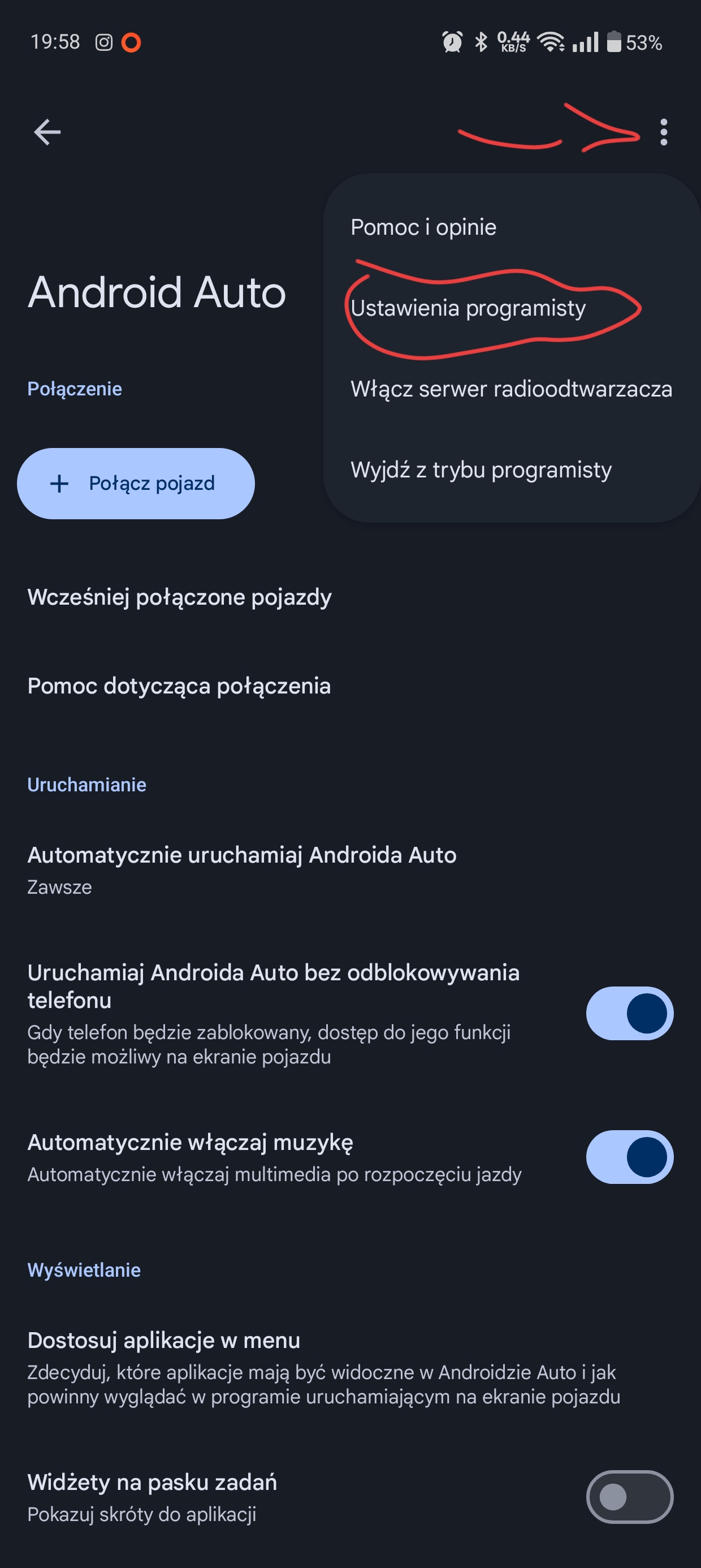Viewport: 701px width, 1568px height.
Task: Open Ustawienia programisty
Action: tap(468, 308)
